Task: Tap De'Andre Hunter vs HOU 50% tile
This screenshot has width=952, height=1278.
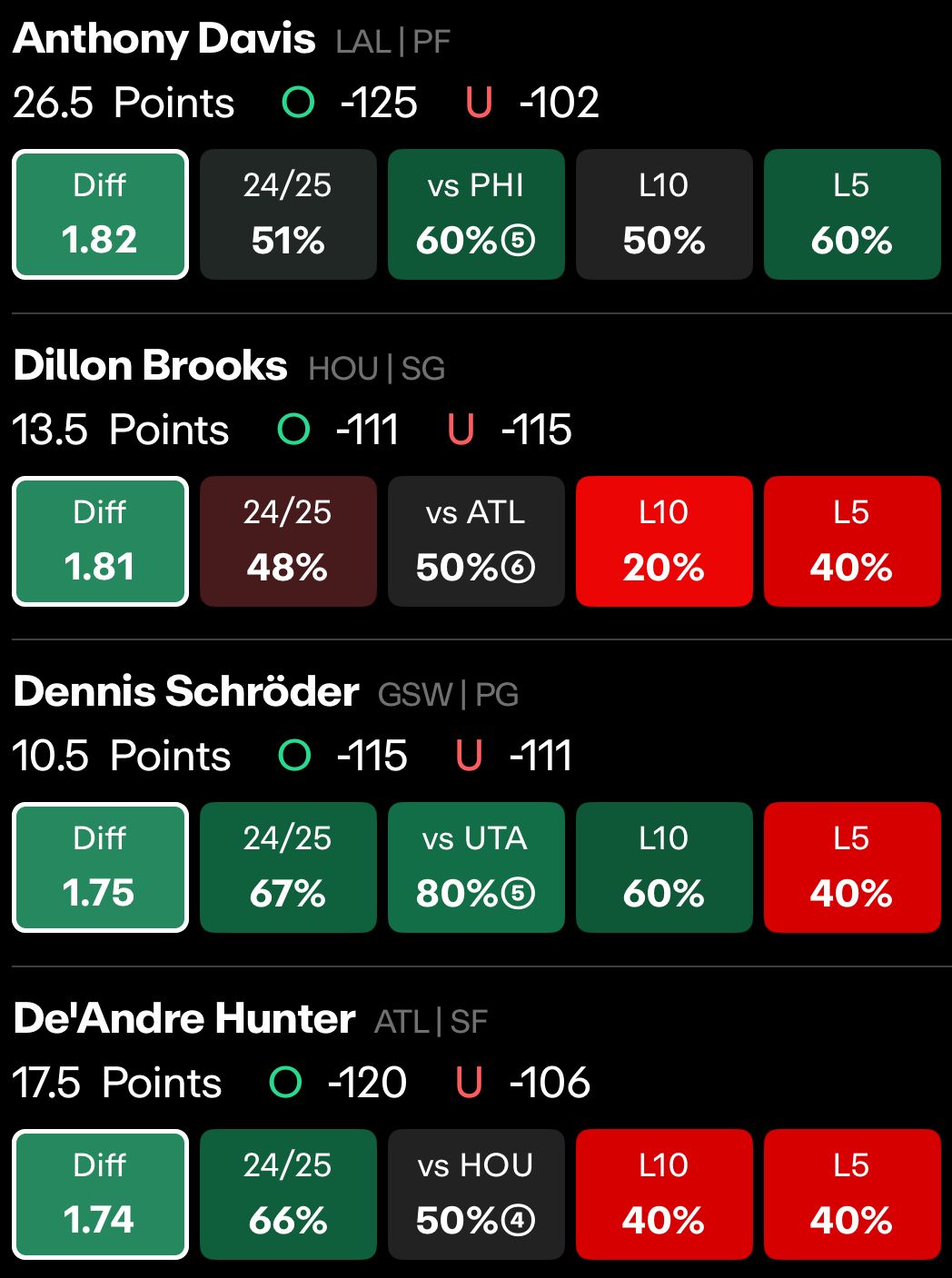Action: 476,1194
